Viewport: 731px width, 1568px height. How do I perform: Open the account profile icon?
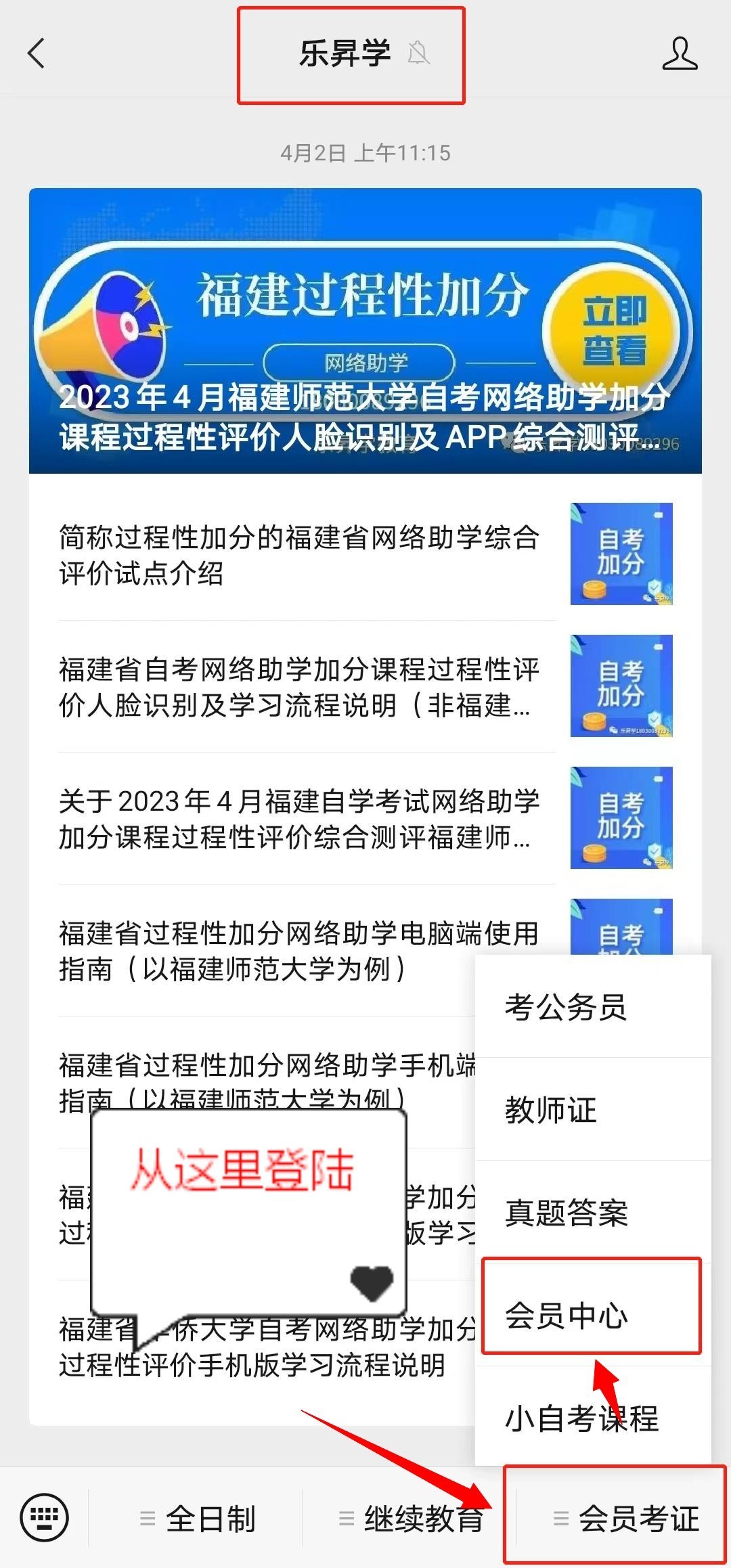[680, 53]
